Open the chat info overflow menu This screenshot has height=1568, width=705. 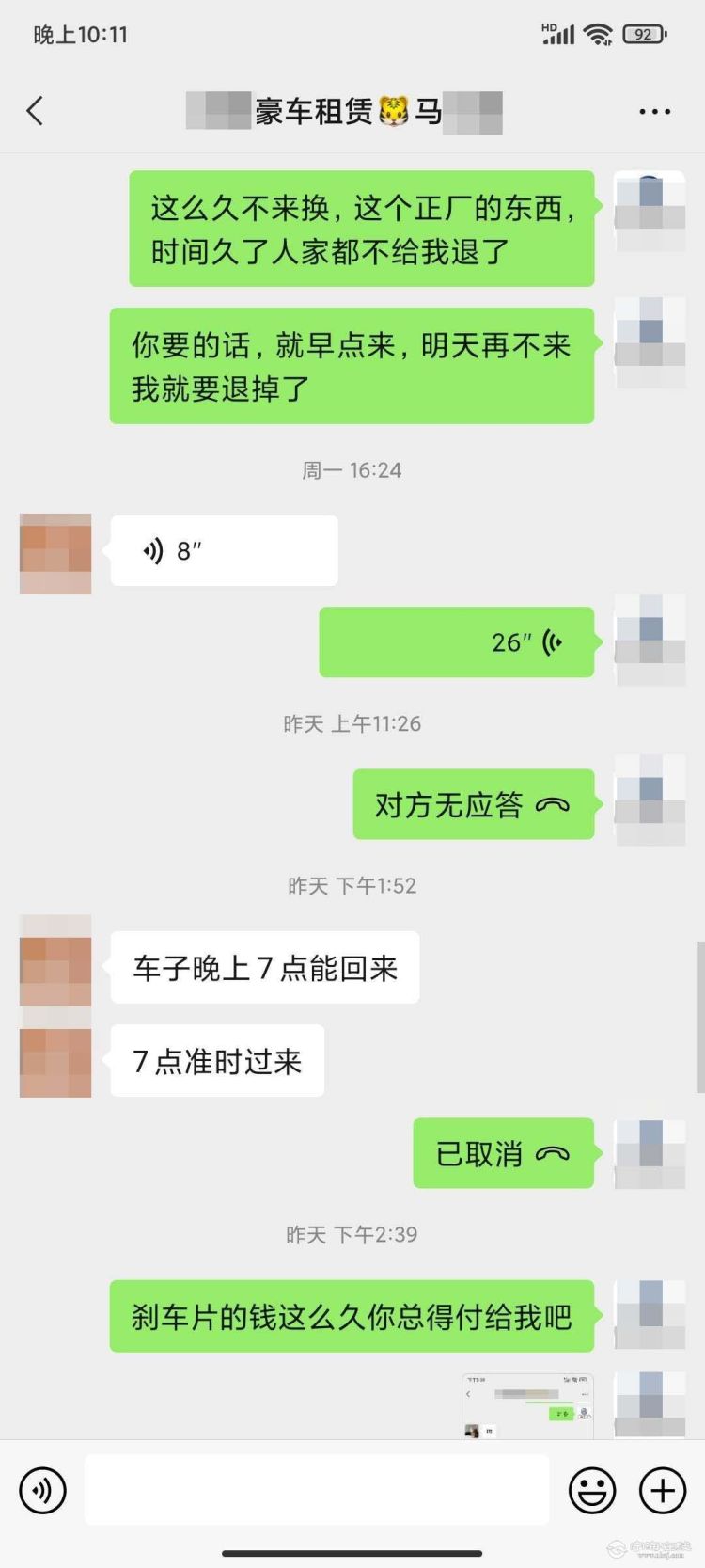[x=654, y=111]
